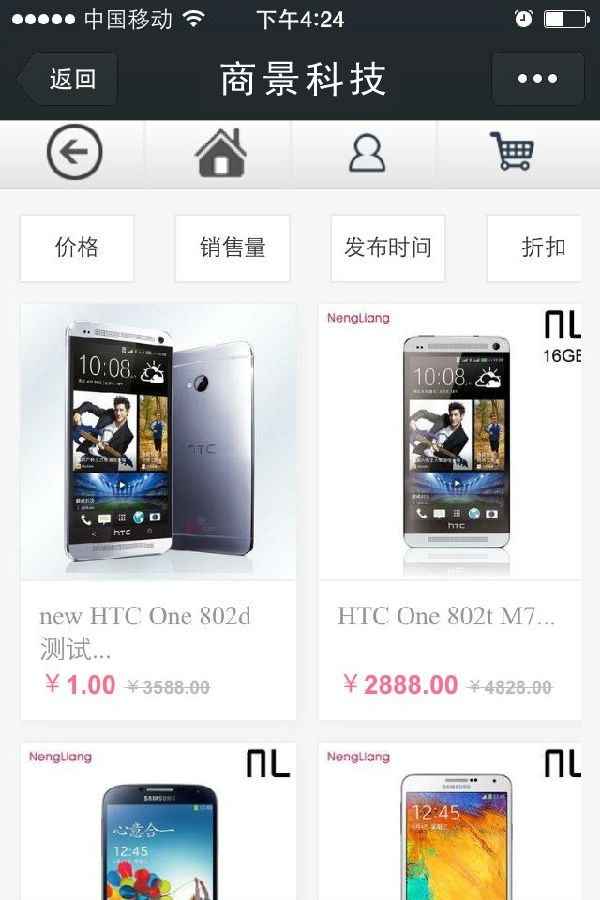The height and width of the screenshot is (900, 600).
Task: Go back with the circled arrow icon
Action: tap(74, 153)
